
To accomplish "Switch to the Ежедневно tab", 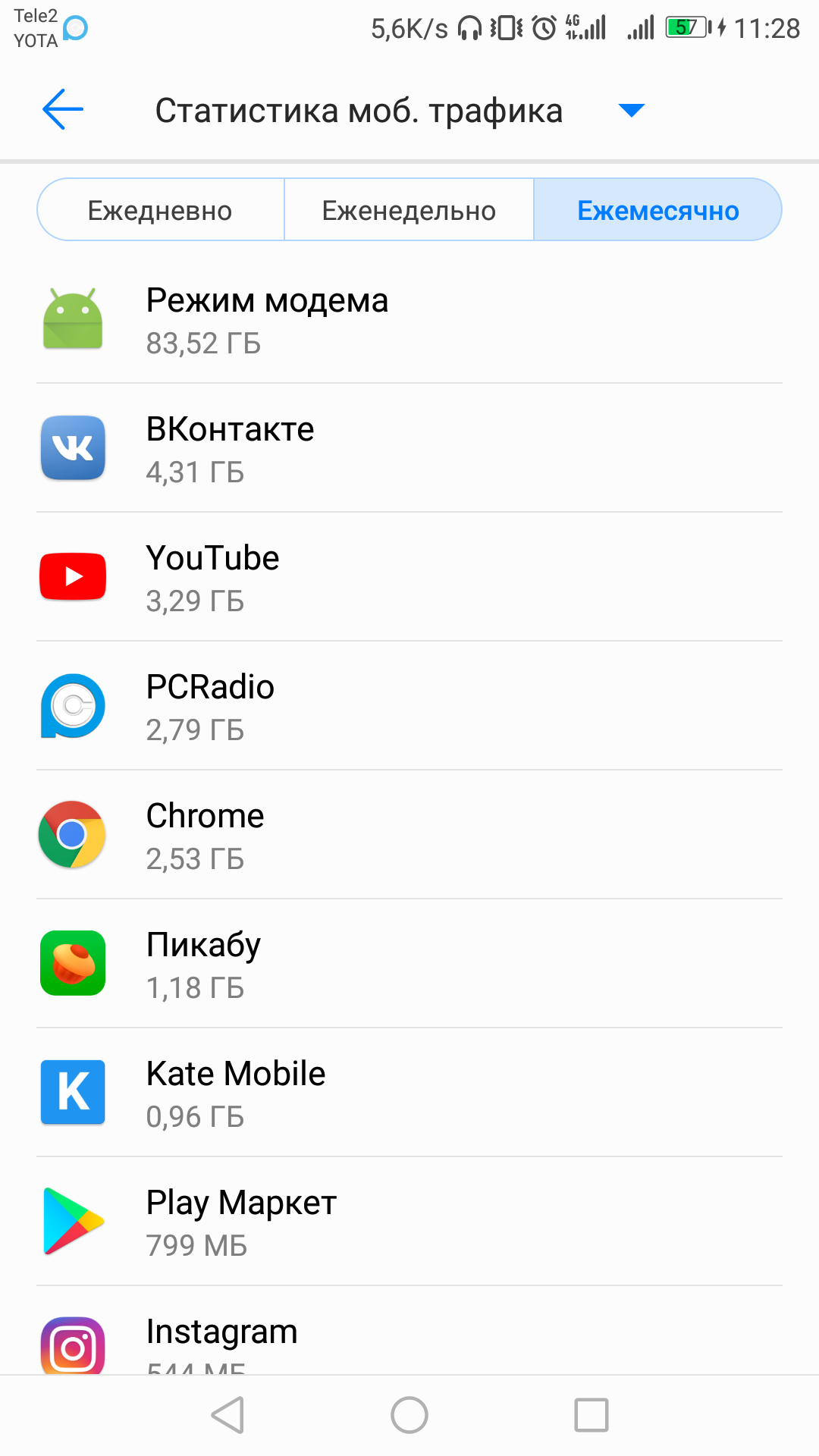I will 160,210.
